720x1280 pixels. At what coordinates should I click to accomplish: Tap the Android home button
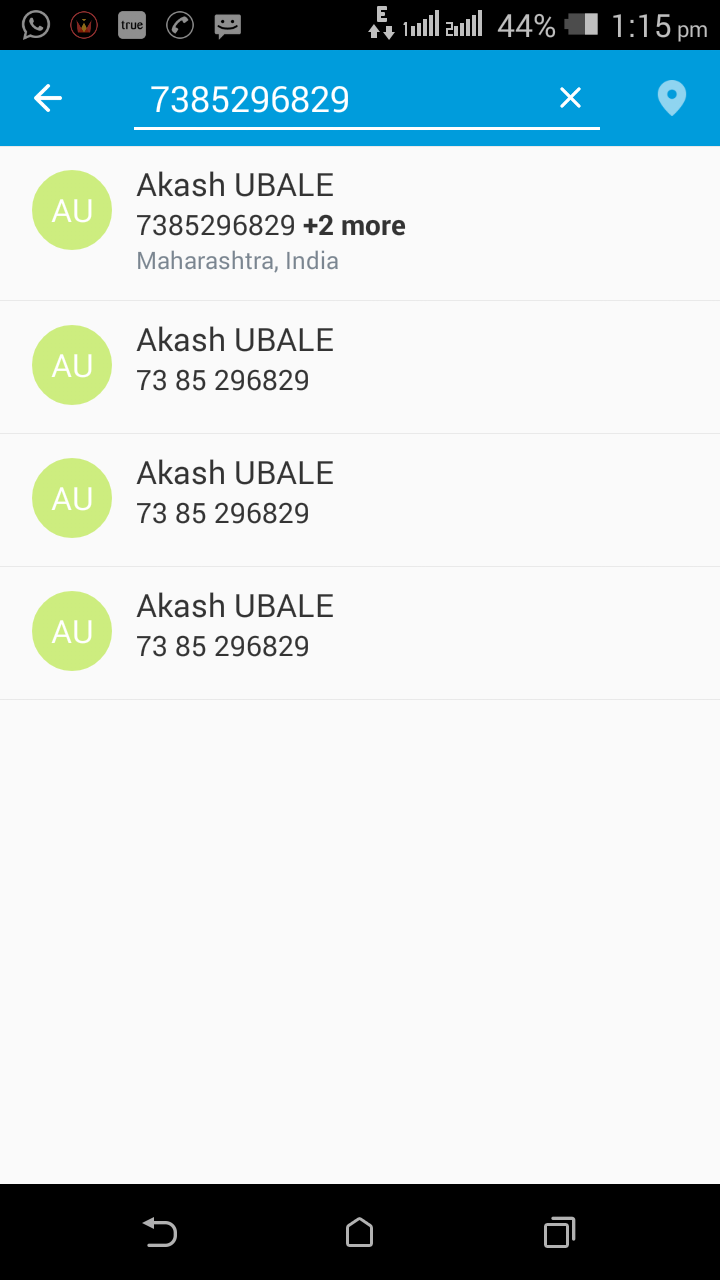(359, 1232)
